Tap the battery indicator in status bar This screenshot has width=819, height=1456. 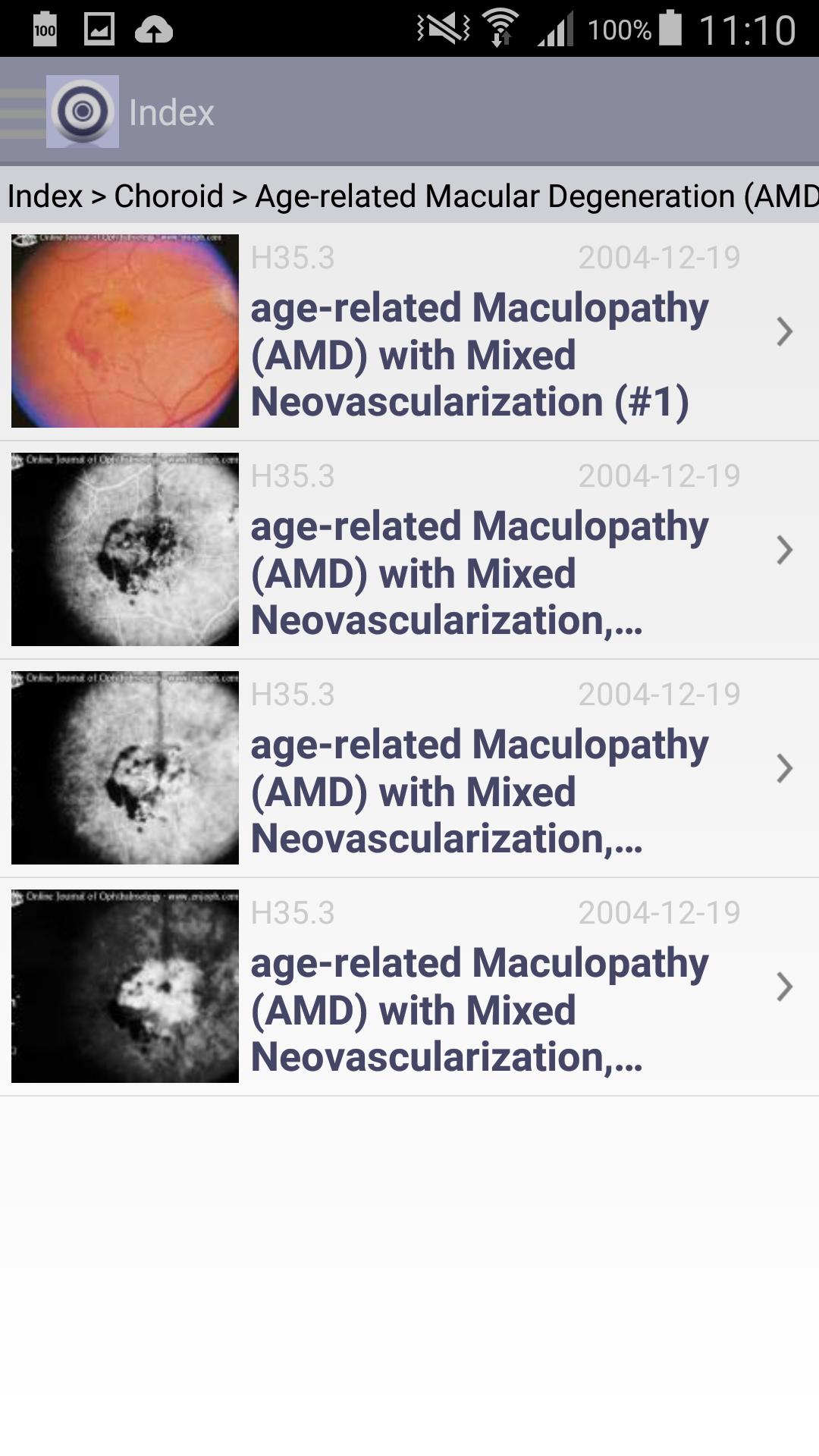(673, 27)
